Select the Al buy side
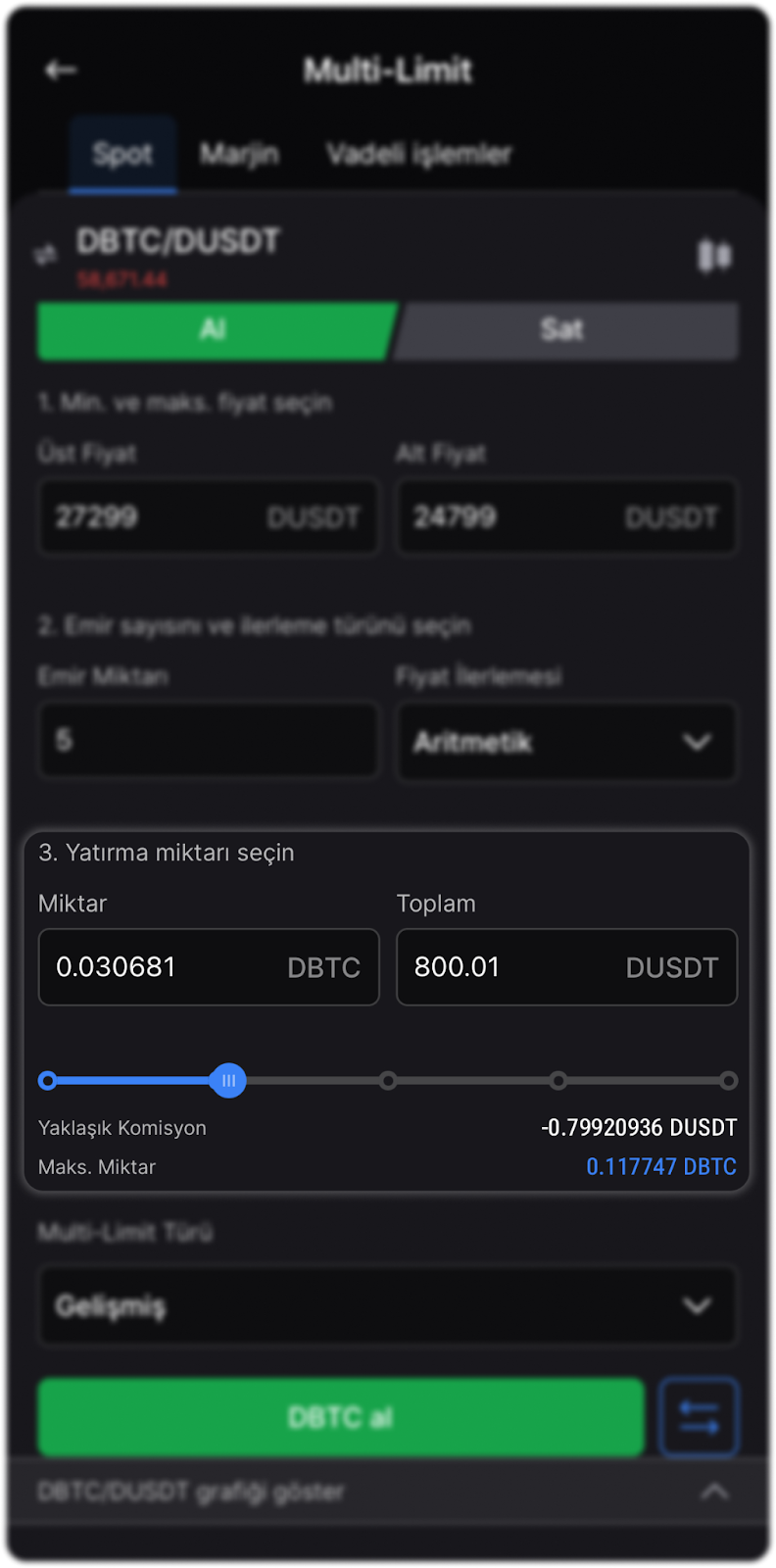This screenshot has width=776, height=1568. point(217,329)
